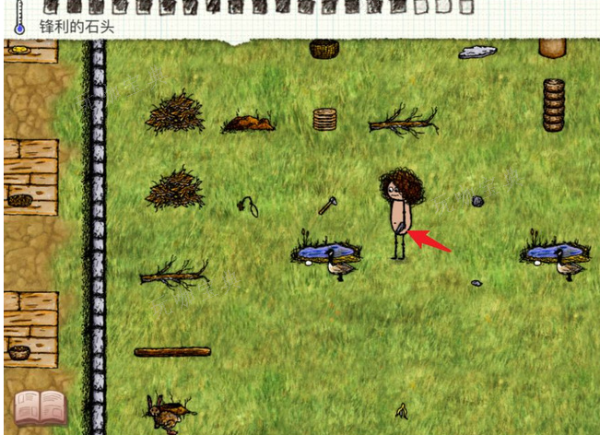600x435 pixels.
Task: Tap the tall stack of clay bowls
Action: tap(554, 105)
